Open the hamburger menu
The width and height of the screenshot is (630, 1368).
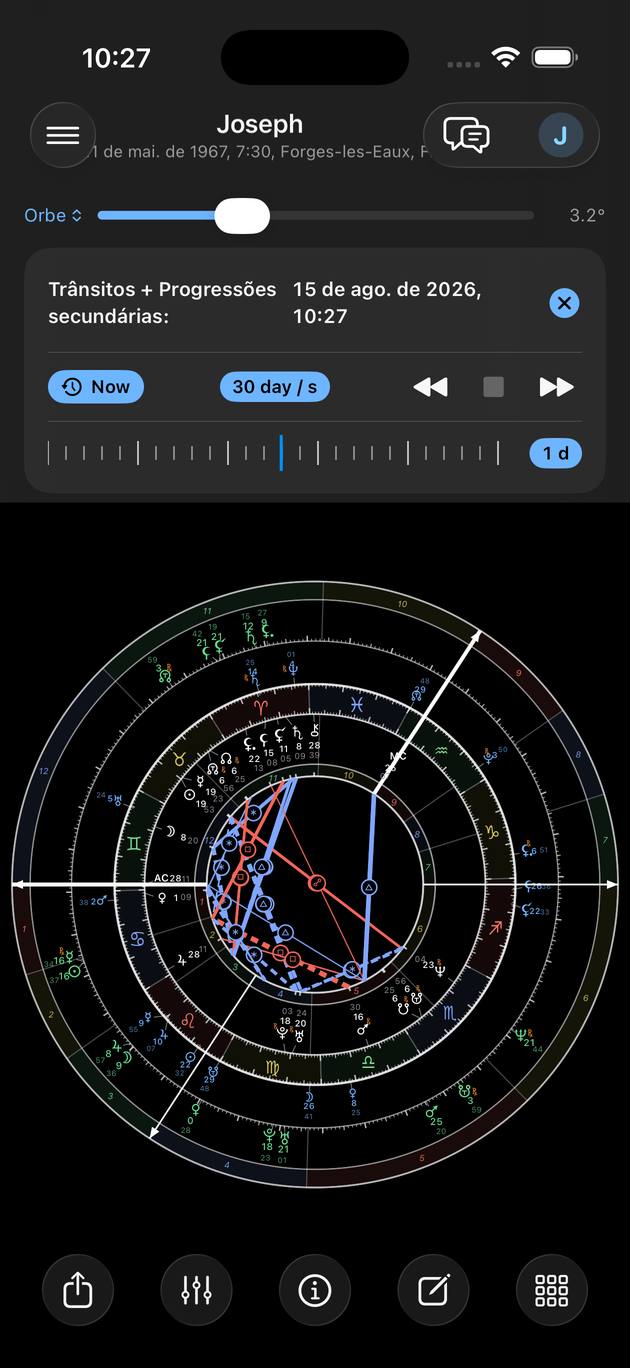click(63, 135)
